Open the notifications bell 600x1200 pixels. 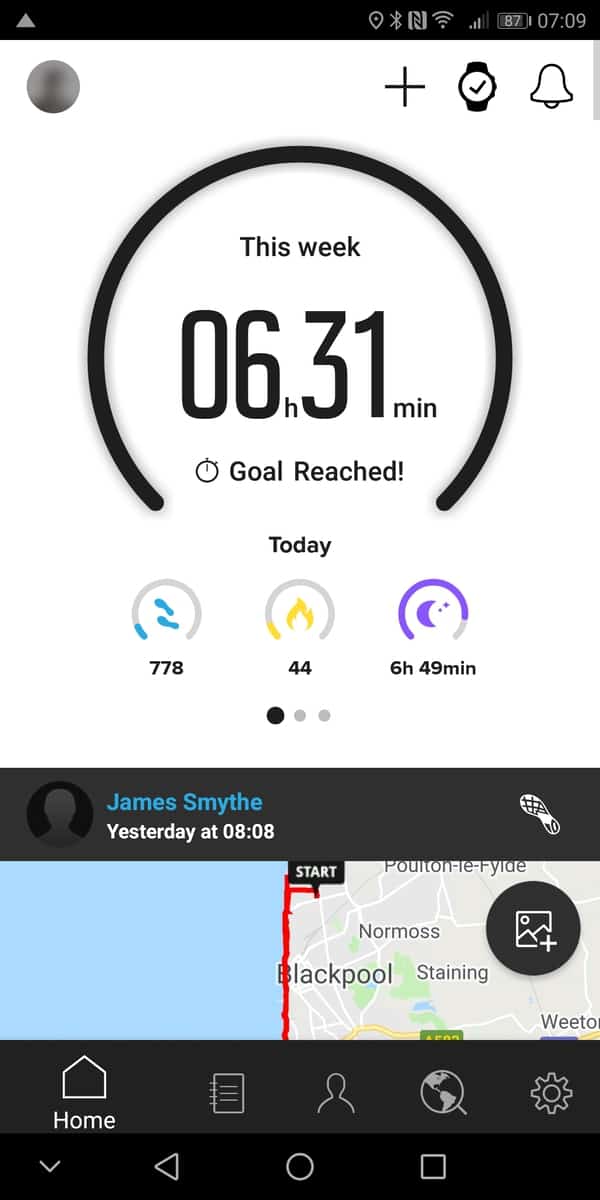click(551, 87)
